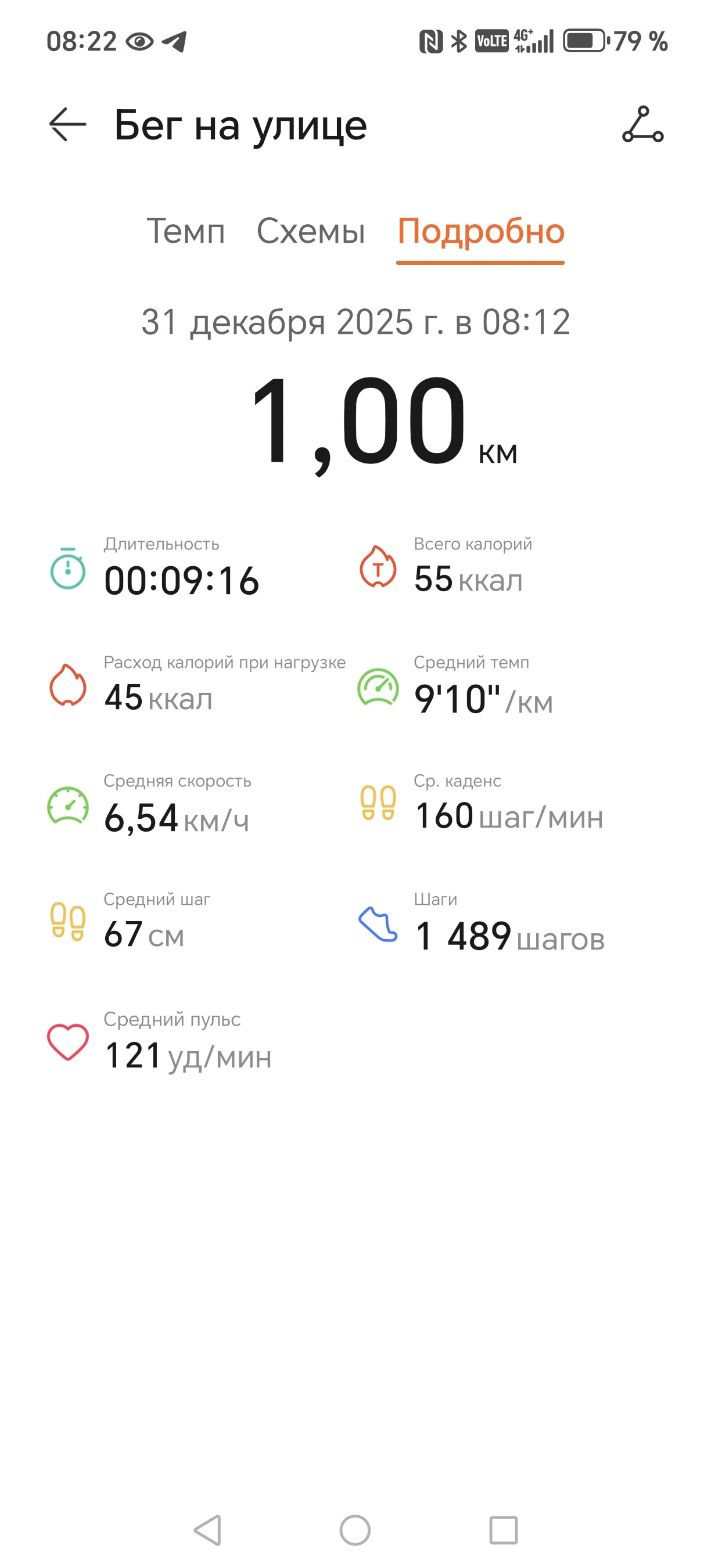711x1568 pixels.
Task: Switch to the Темп tab
Action: (x=186, y=231)
